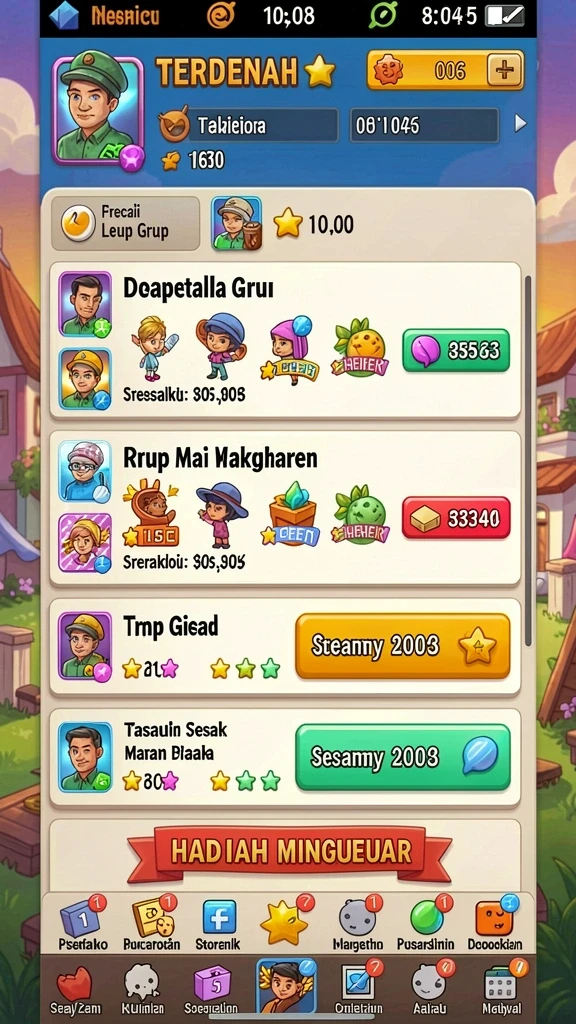Viewport: 576px width, 1024px height.
Task: Open the Pusardinin shortcut
Action: pos(425,923)
